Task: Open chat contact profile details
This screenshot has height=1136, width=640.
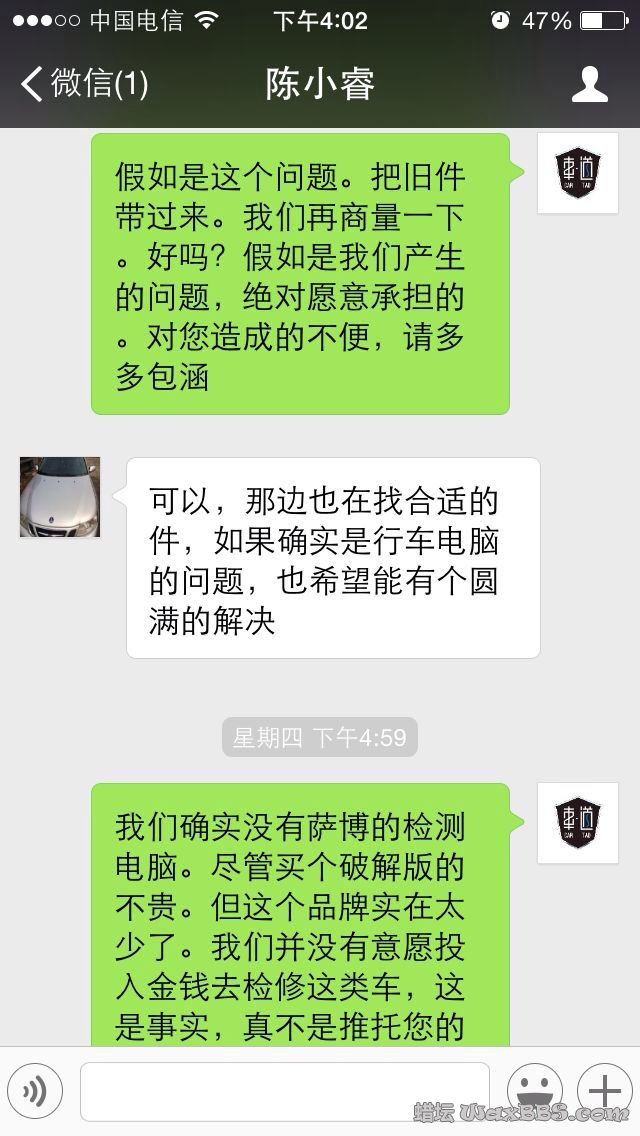Action: point(589,84)
